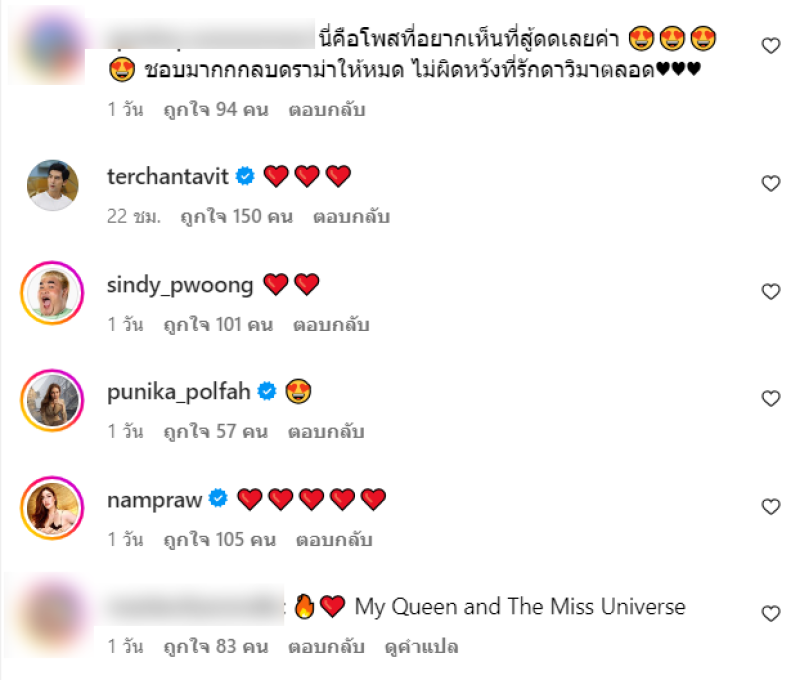800x680 pixels.
Task: Like the 'My Queen and The Miss Universe' comment
Action: point(770,614)
